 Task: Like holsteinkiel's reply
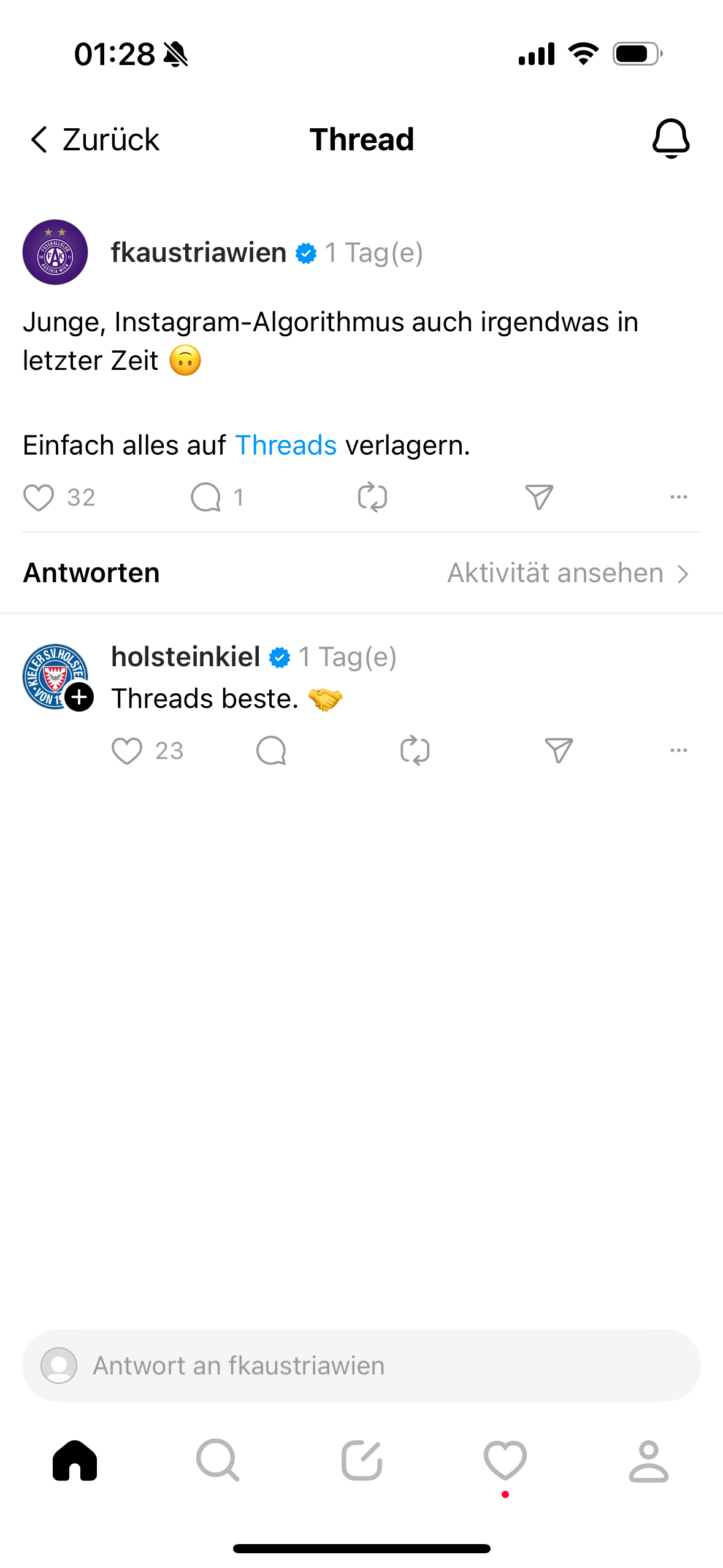click(x=127, y=751)
